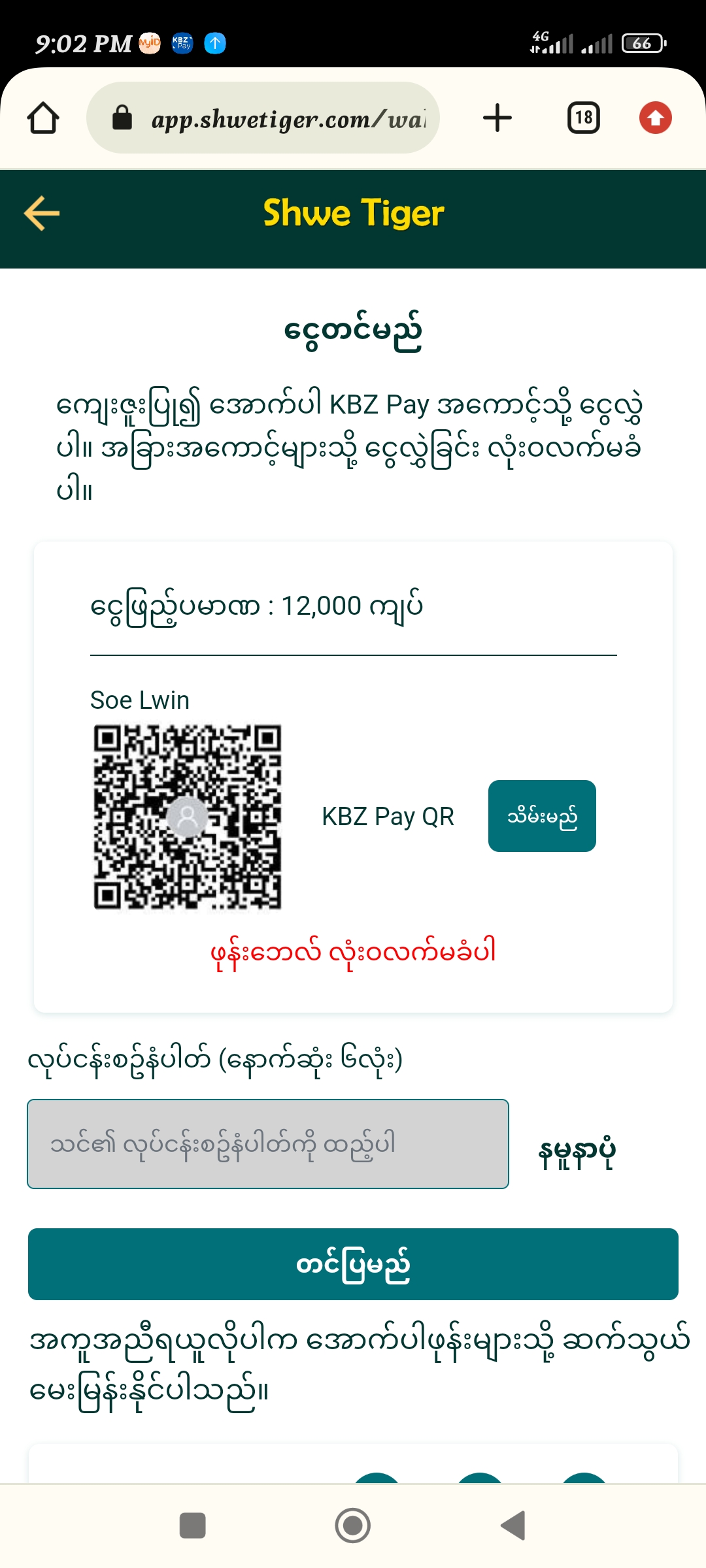Open recent apps from the navigation bar
Screen dimensions: 706x1568
click(192, 1526)
